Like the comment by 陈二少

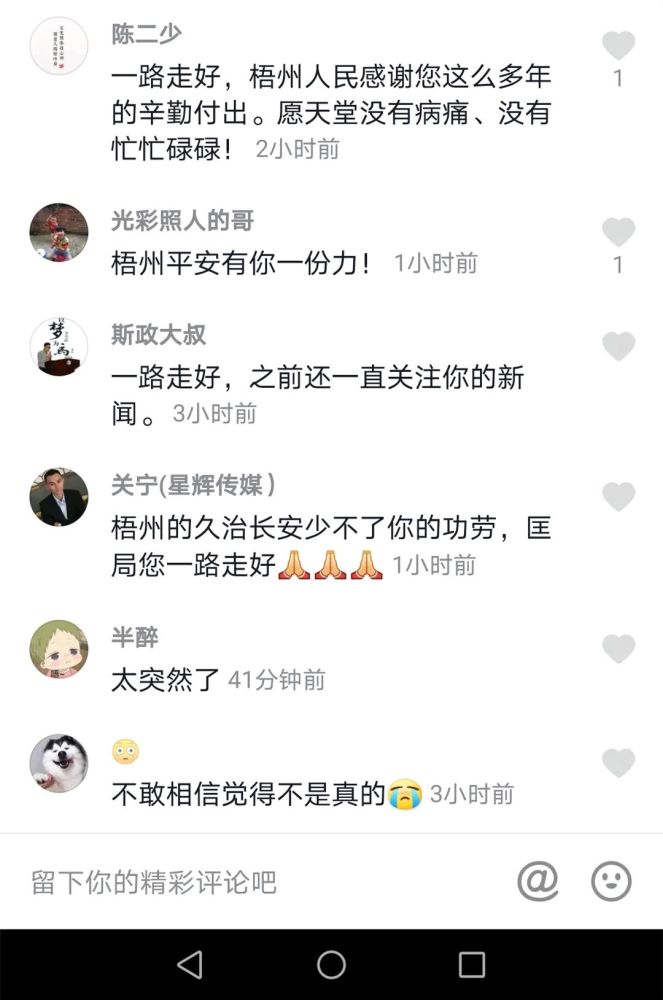[618, 46]
